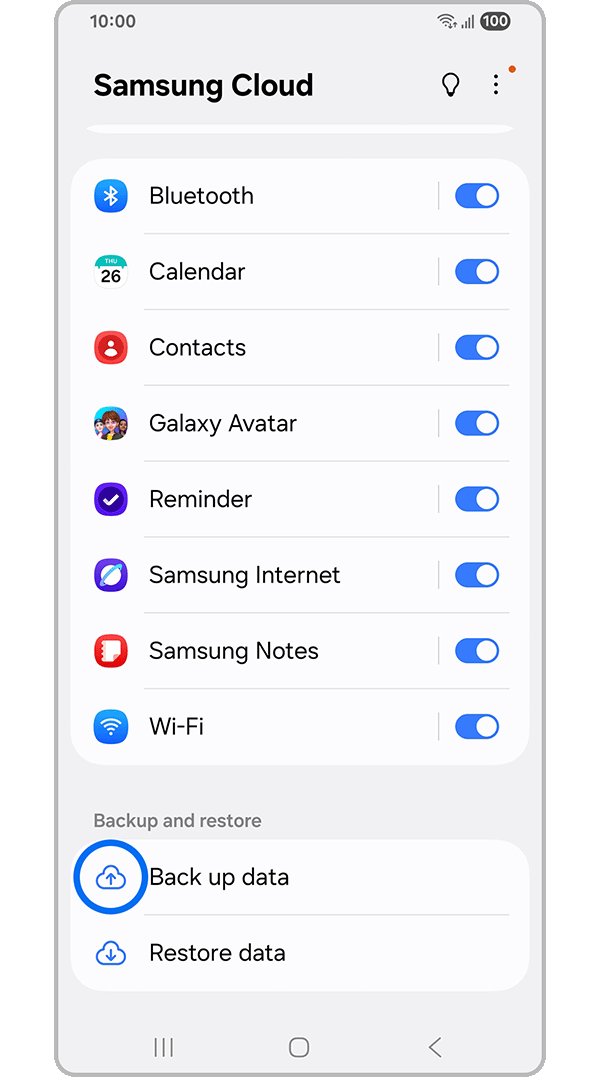Turn off Samsung Internet sync
Viewport: 600px width, 1077px height.
pos(477,575)
